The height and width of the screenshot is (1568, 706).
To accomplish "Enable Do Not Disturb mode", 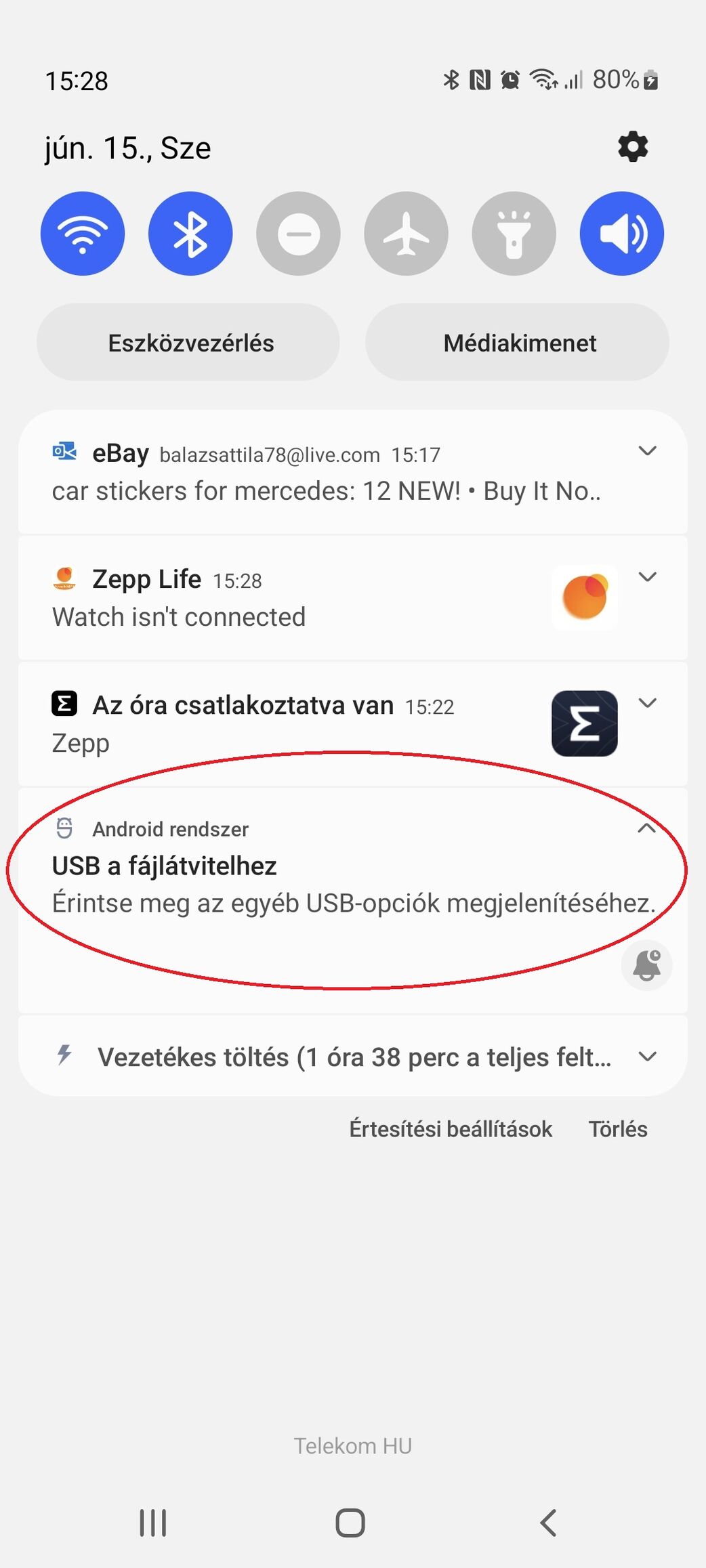I will (x=298, y=234).
